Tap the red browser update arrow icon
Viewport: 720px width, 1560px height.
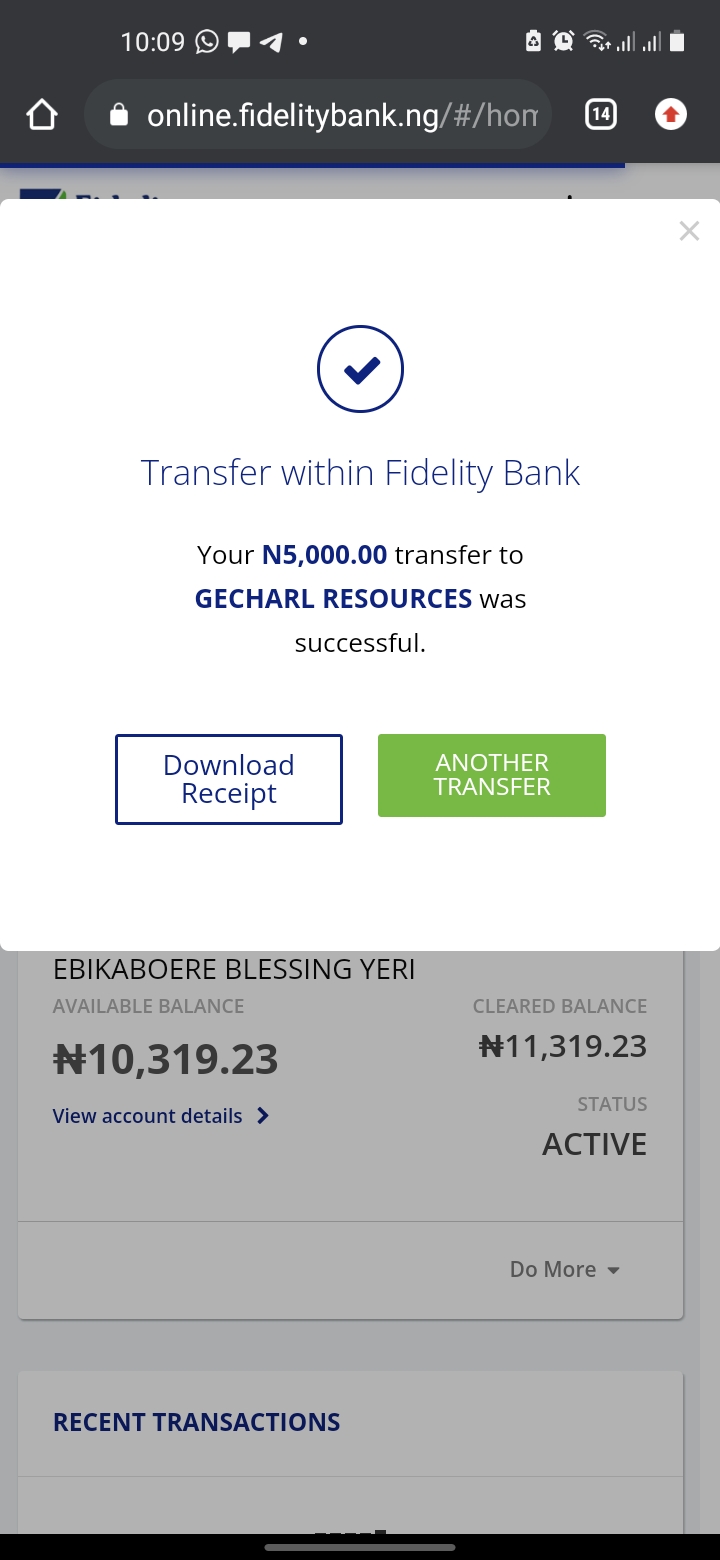point(671,115)
